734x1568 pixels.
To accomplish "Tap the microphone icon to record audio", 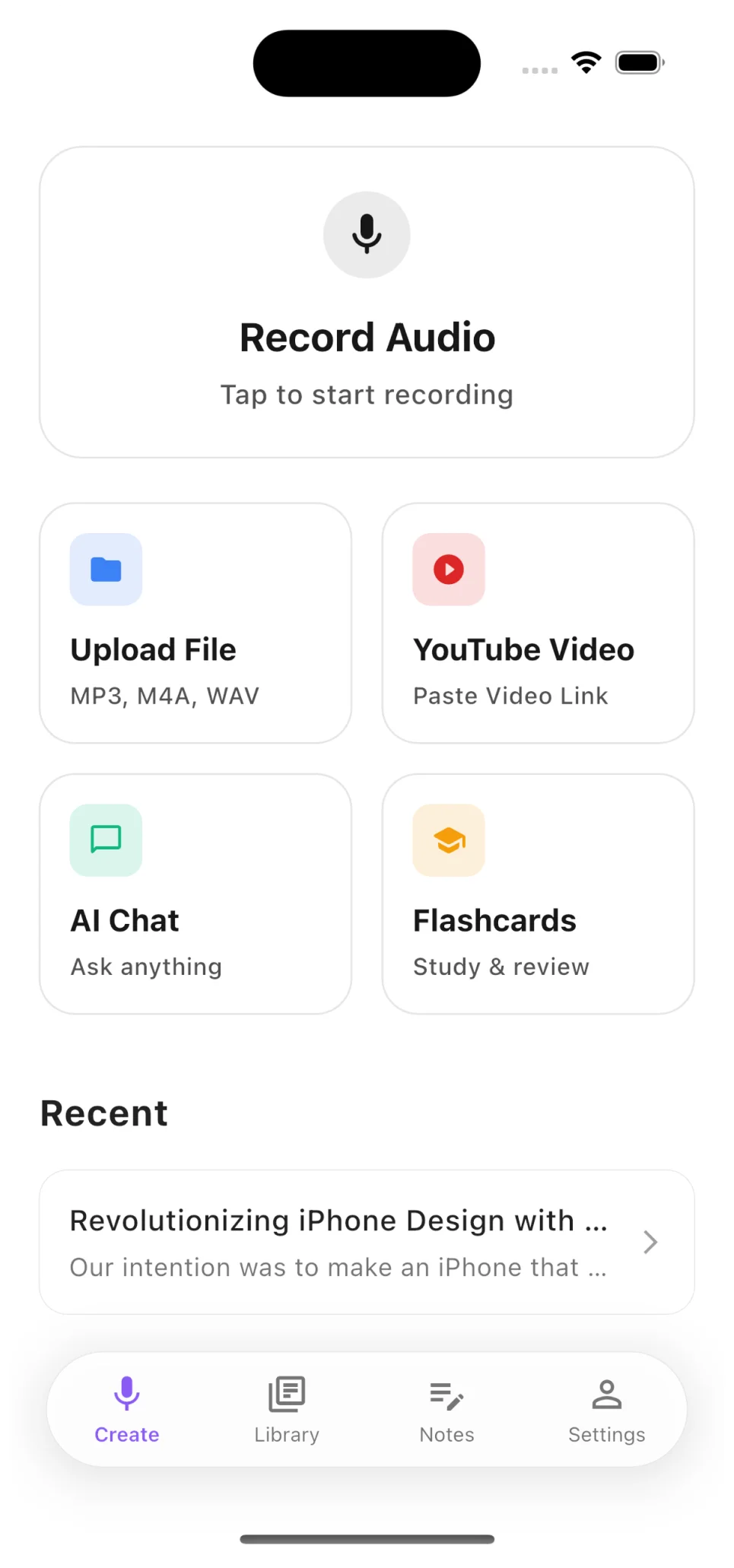I will pyautogui.click(x=367, y=235).
